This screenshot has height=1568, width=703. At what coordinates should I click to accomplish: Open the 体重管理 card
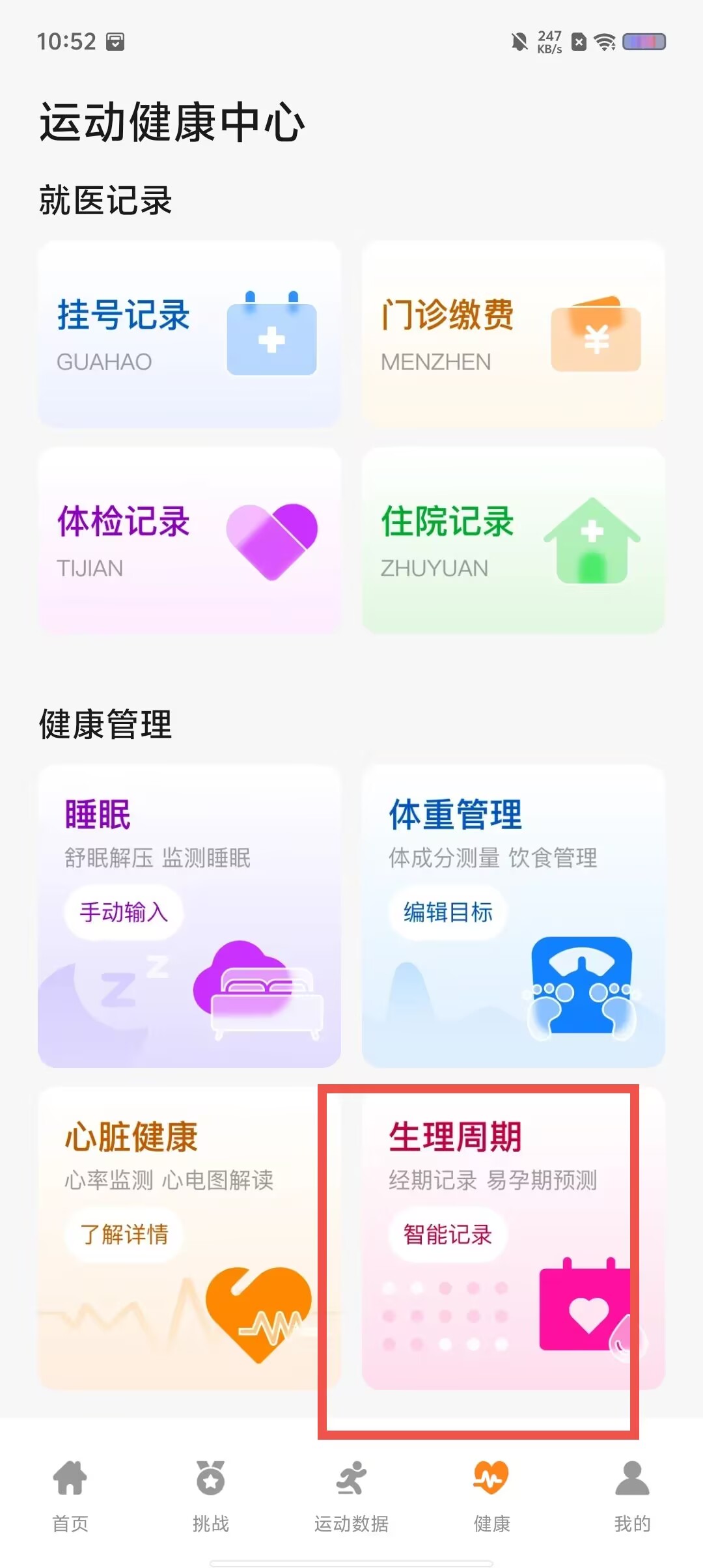[x=514, y=916]
